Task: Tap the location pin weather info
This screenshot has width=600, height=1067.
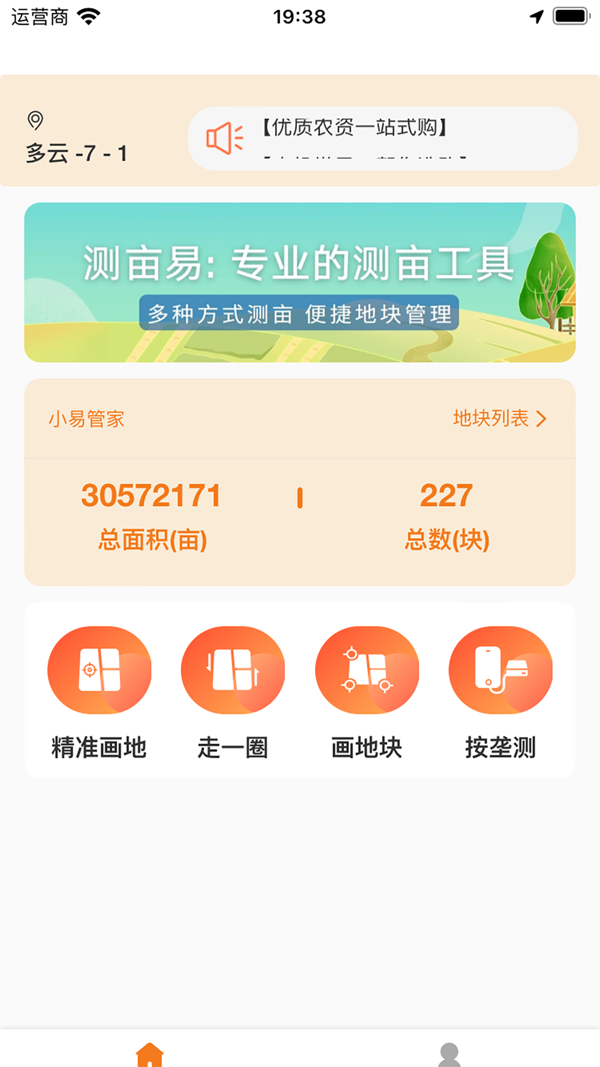Action: 75,139
